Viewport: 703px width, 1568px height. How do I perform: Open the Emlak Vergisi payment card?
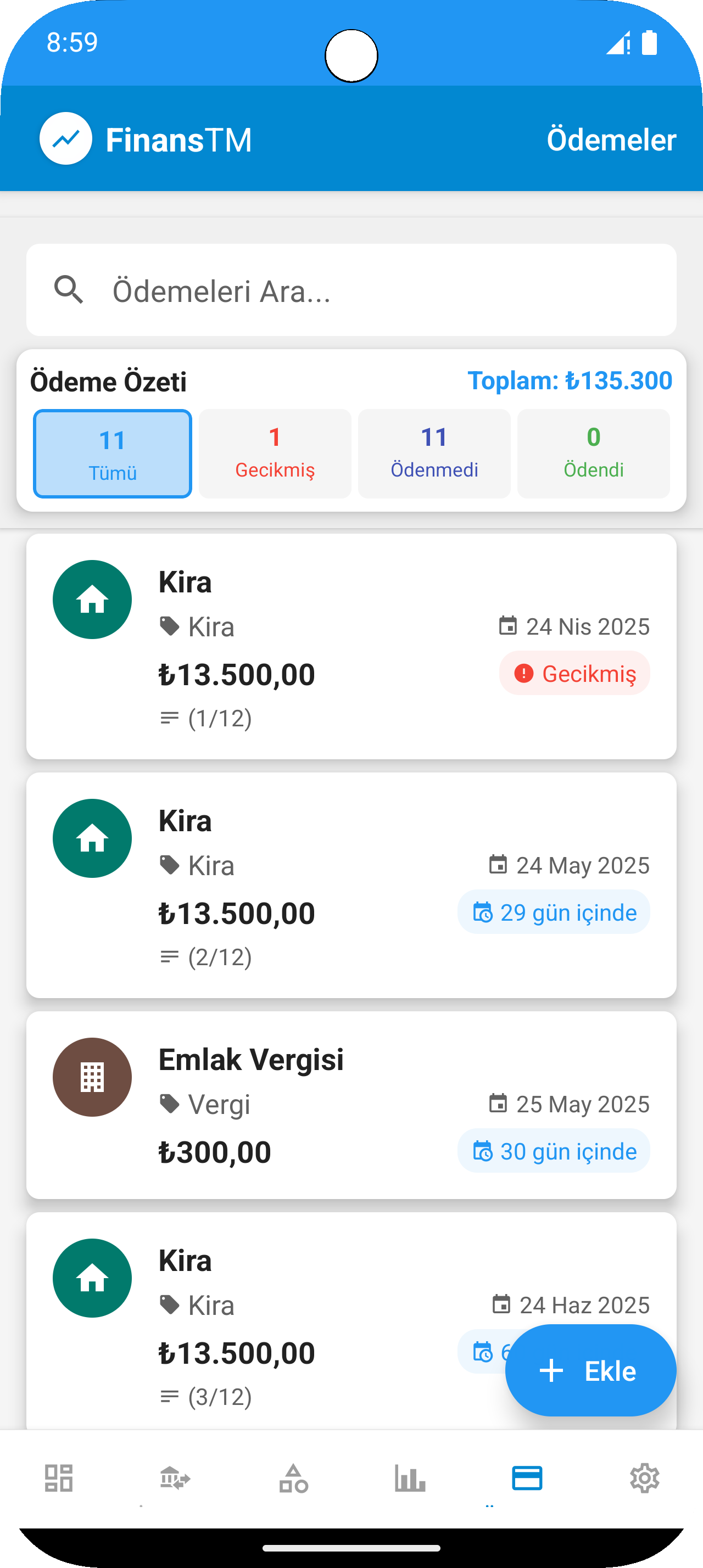pyautogui.click(x=351, y=1105)
